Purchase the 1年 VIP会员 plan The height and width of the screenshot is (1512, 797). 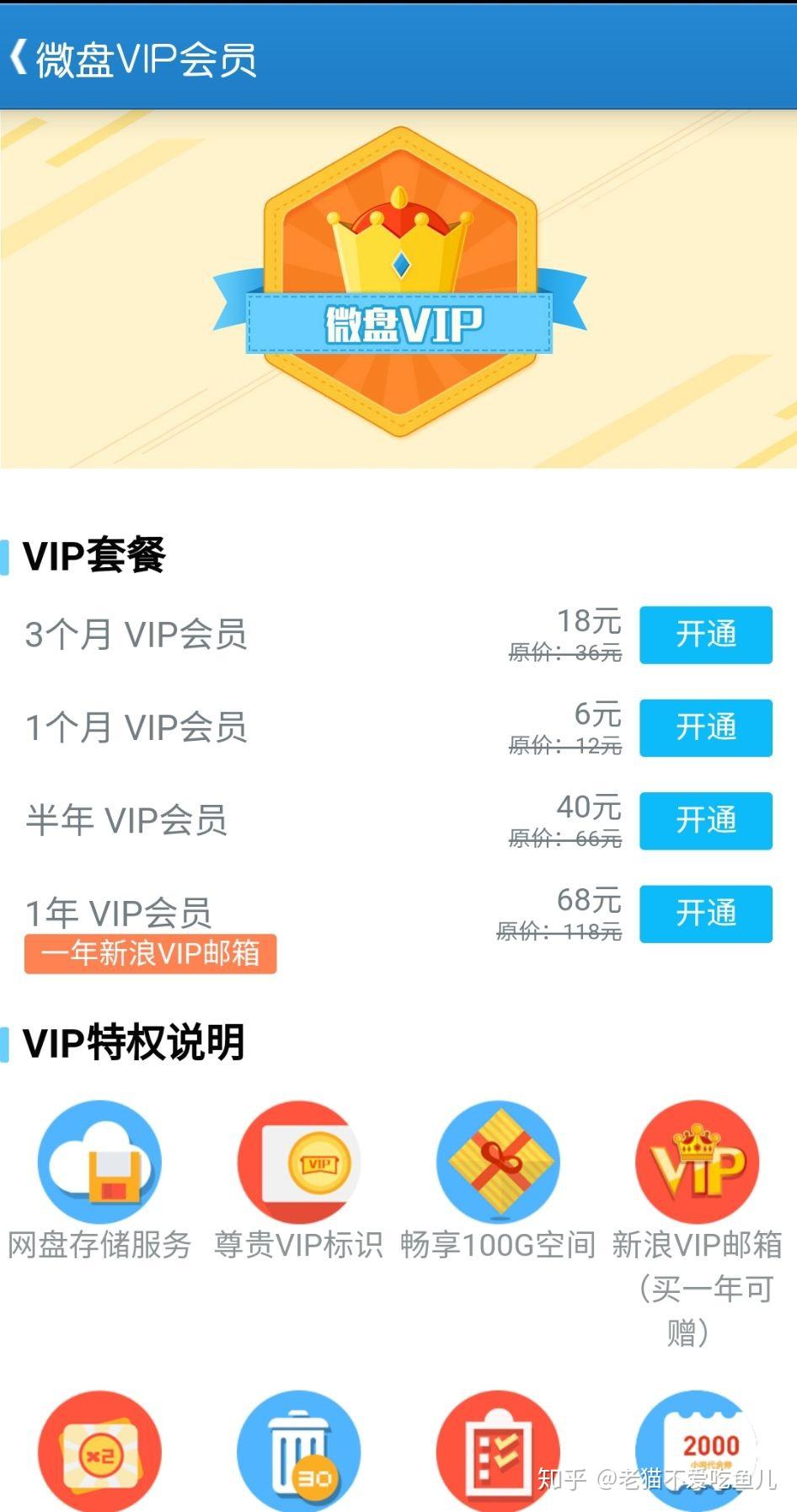point(705,914)
